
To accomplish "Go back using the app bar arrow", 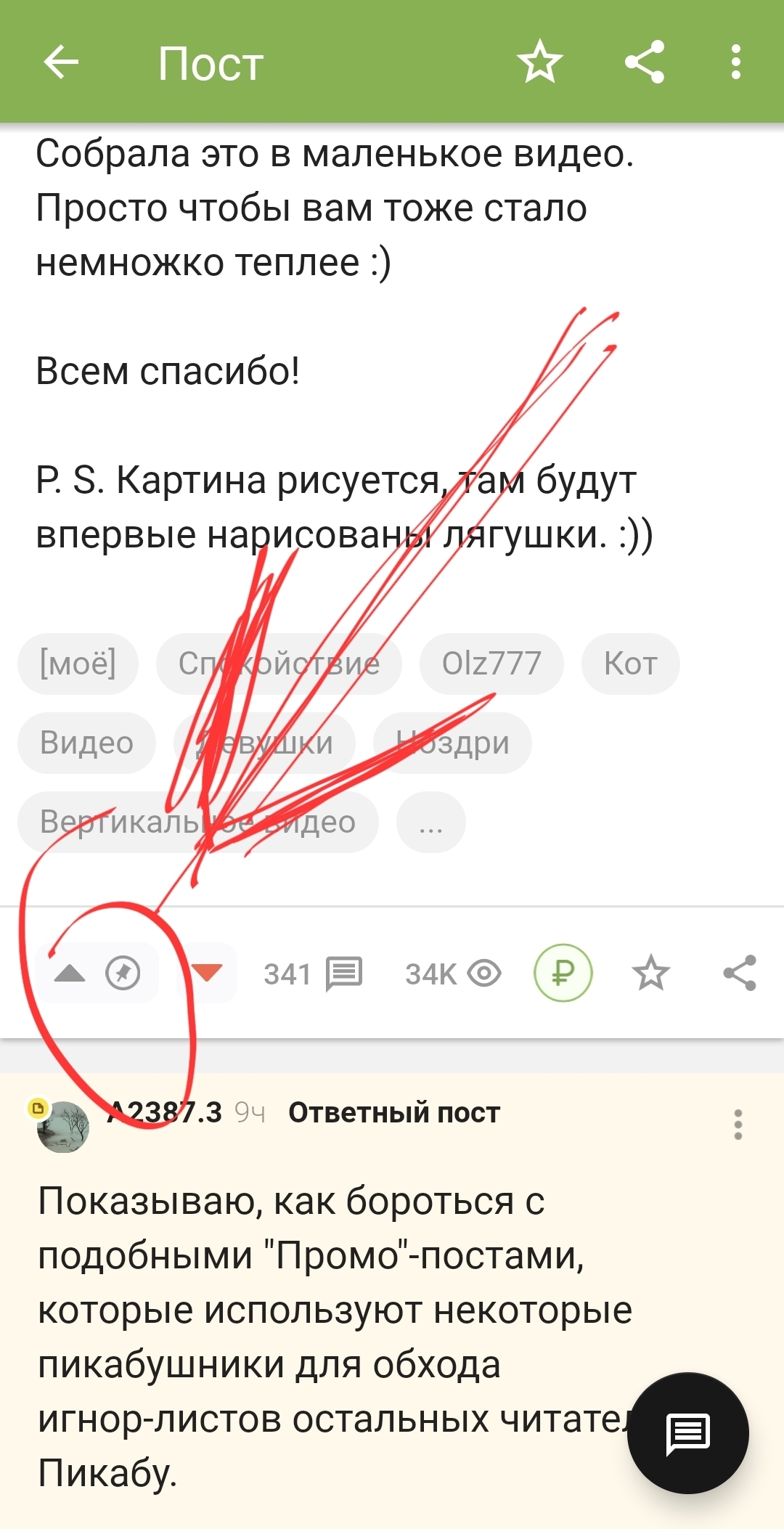I will click(61, 62).
